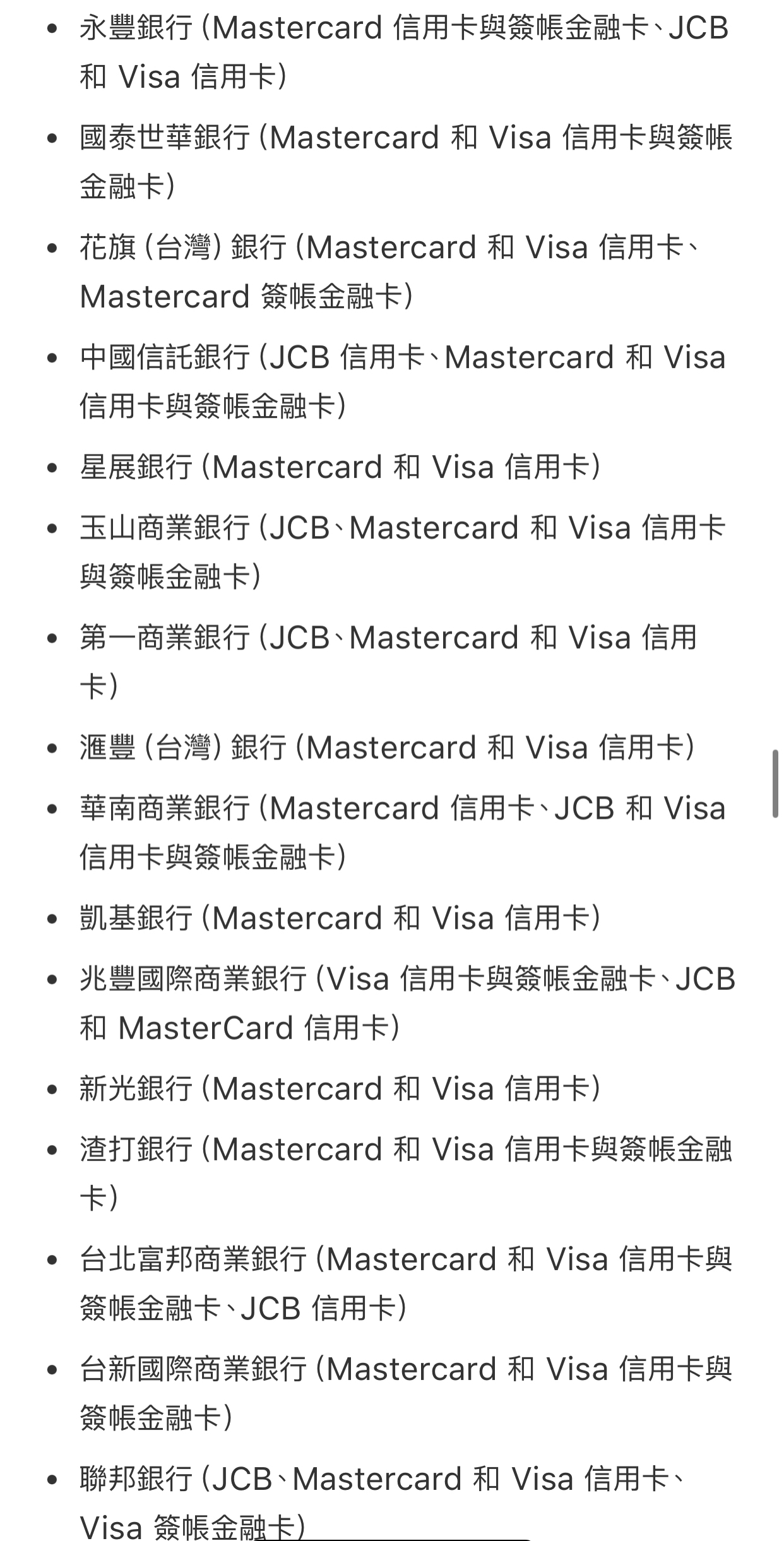Tap the page scrollbar handle
This screenshot has height=1541, width=784.
(x=775, y=784)
